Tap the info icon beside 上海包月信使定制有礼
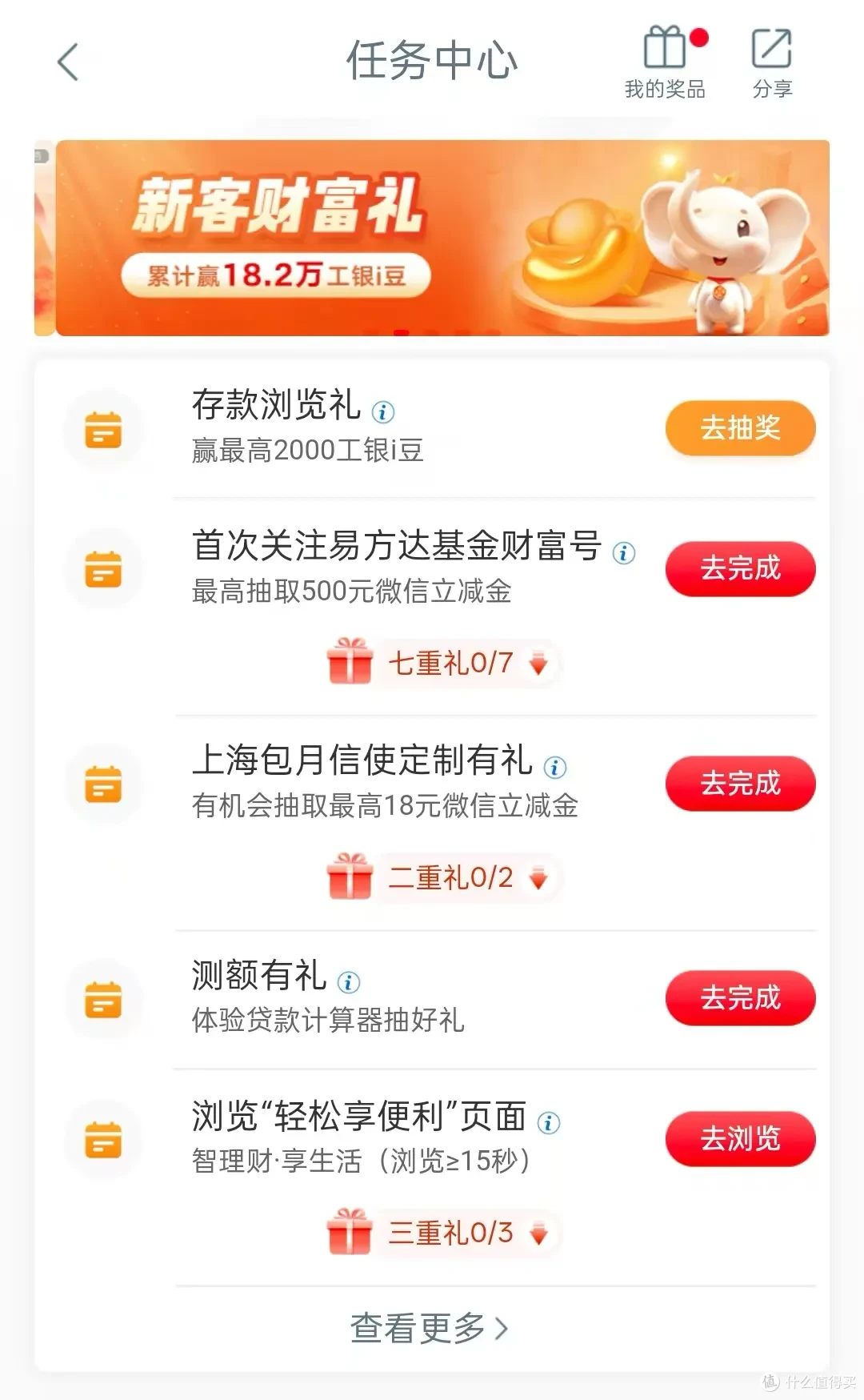Screen dimensions: 864x1400 (x=554, y=767)
